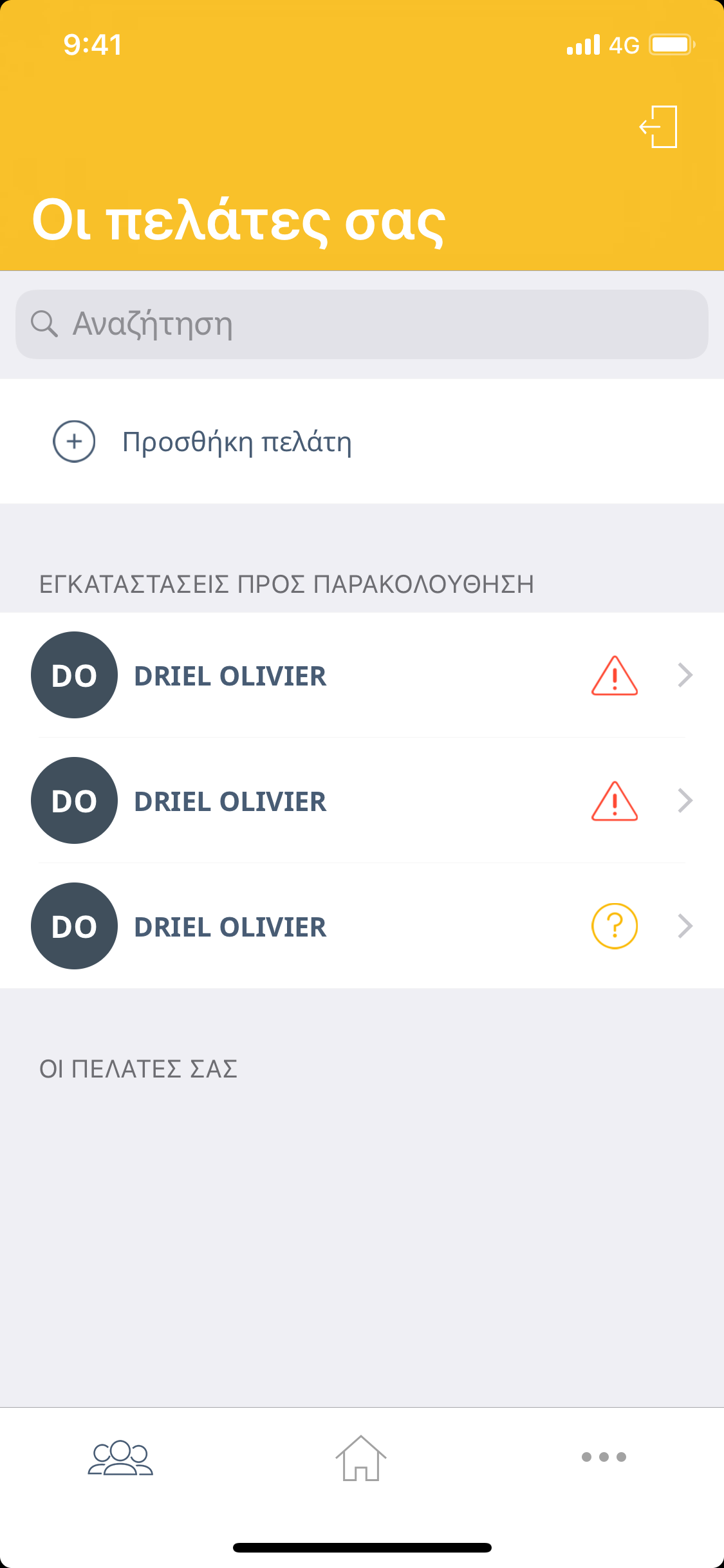
Task: Focus the Αναζήτηση search field
Action: coord(362,324)
